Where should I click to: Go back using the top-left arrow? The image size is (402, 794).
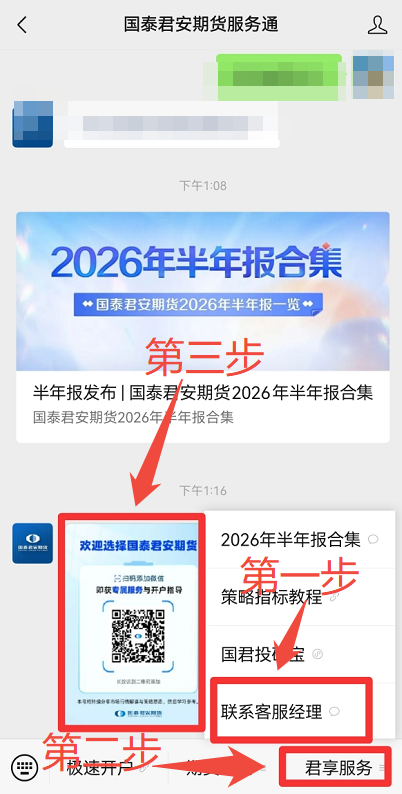click(22, 24)
